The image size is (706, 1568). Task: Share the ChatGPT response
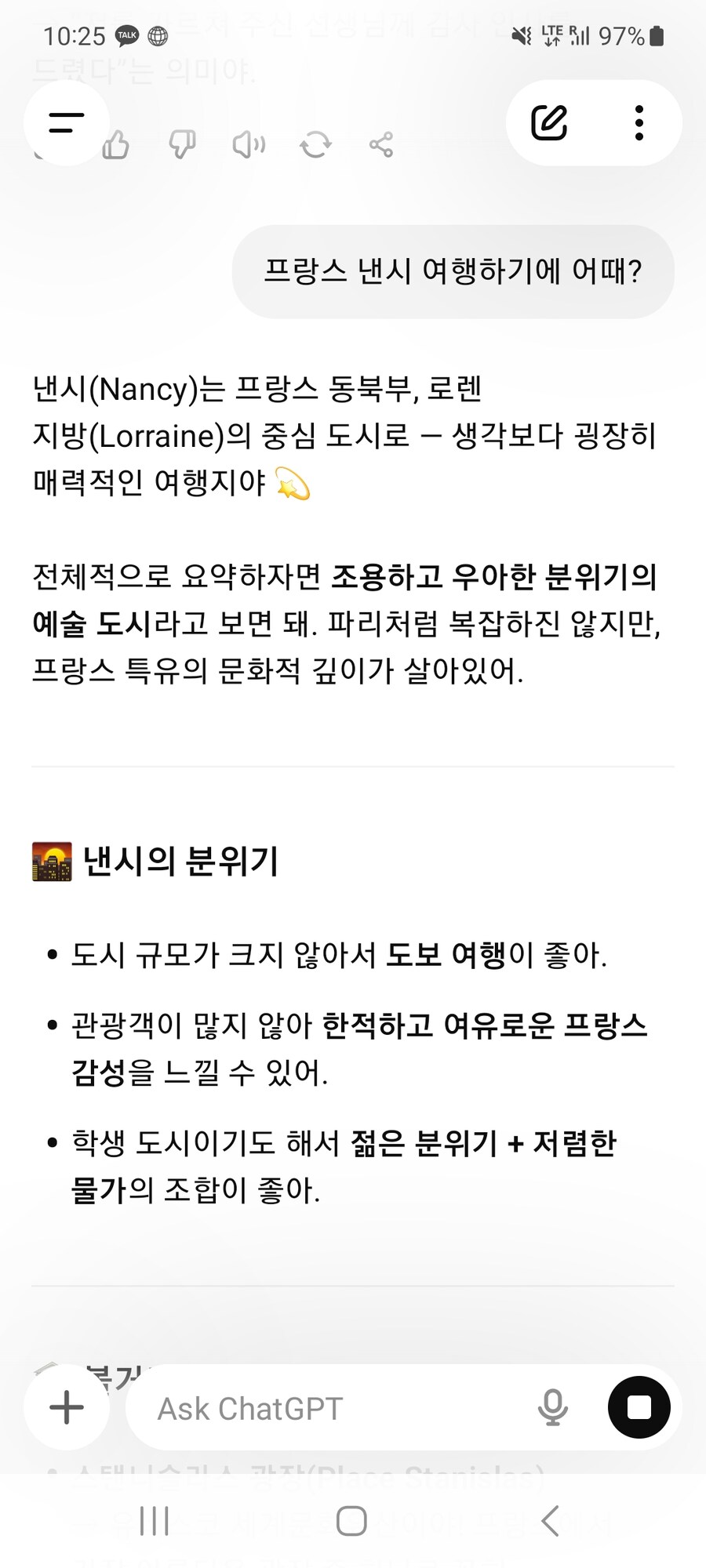click(x=380, y=145)
